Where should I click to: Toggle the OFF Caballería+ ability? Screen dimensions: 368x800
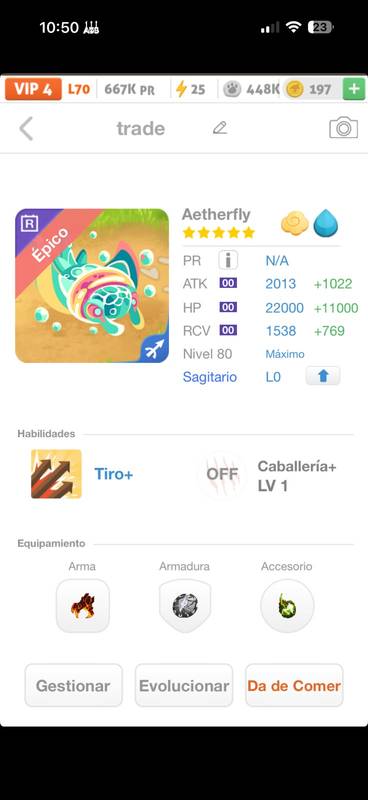pos(222,474)
